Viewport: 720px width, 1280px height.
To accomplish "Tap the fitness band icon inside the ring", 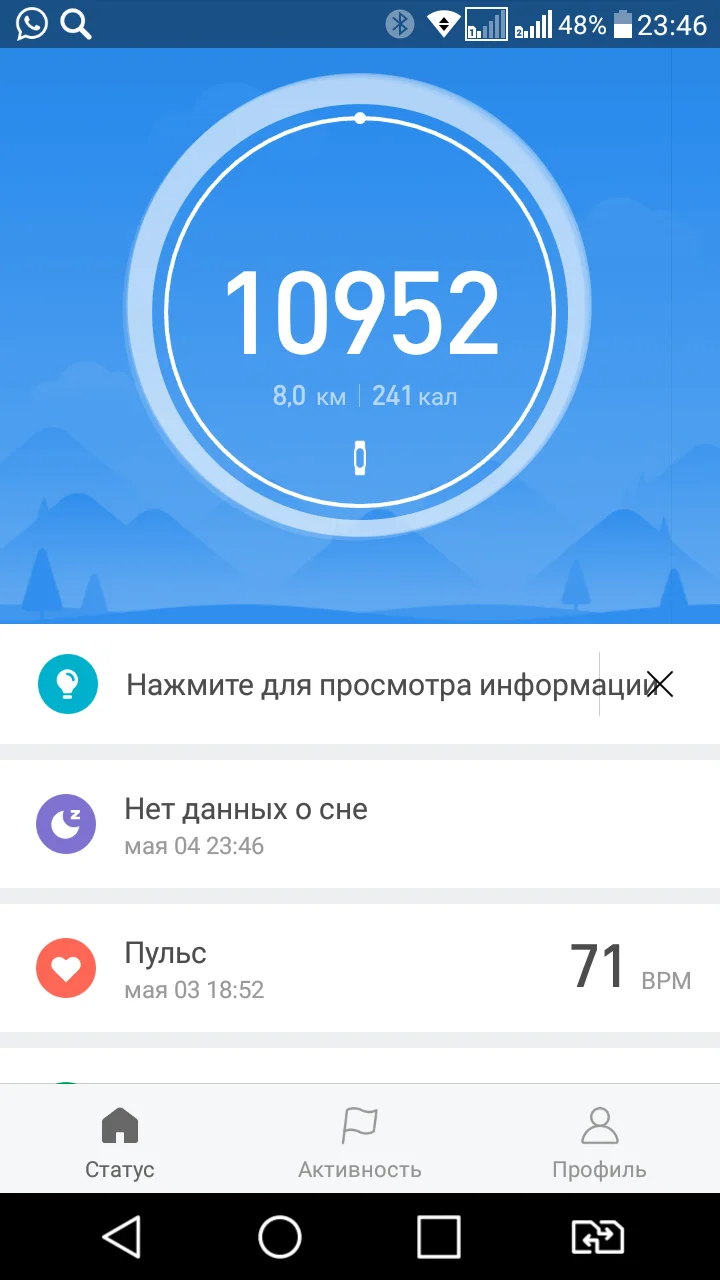I will (360, 457).
